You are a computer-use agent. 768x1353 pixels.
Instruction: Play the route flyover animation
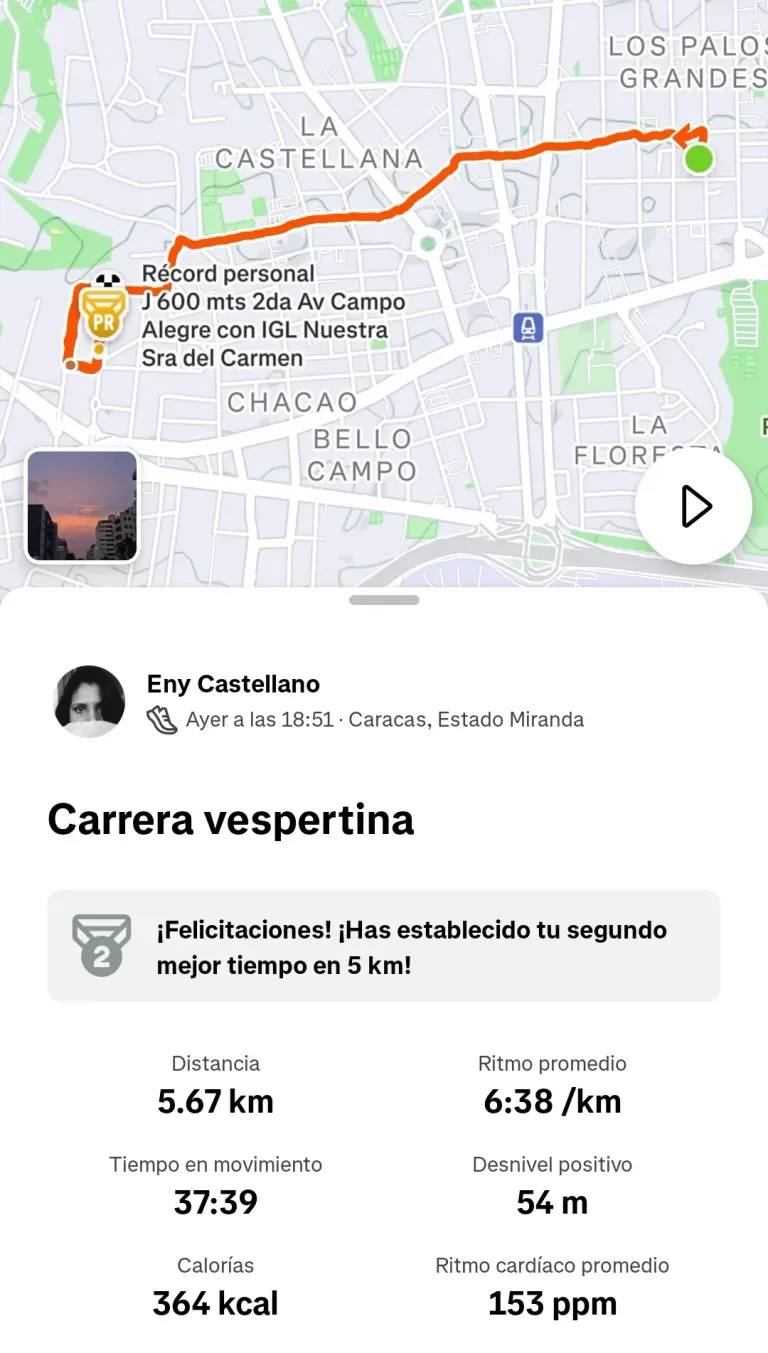694,506
